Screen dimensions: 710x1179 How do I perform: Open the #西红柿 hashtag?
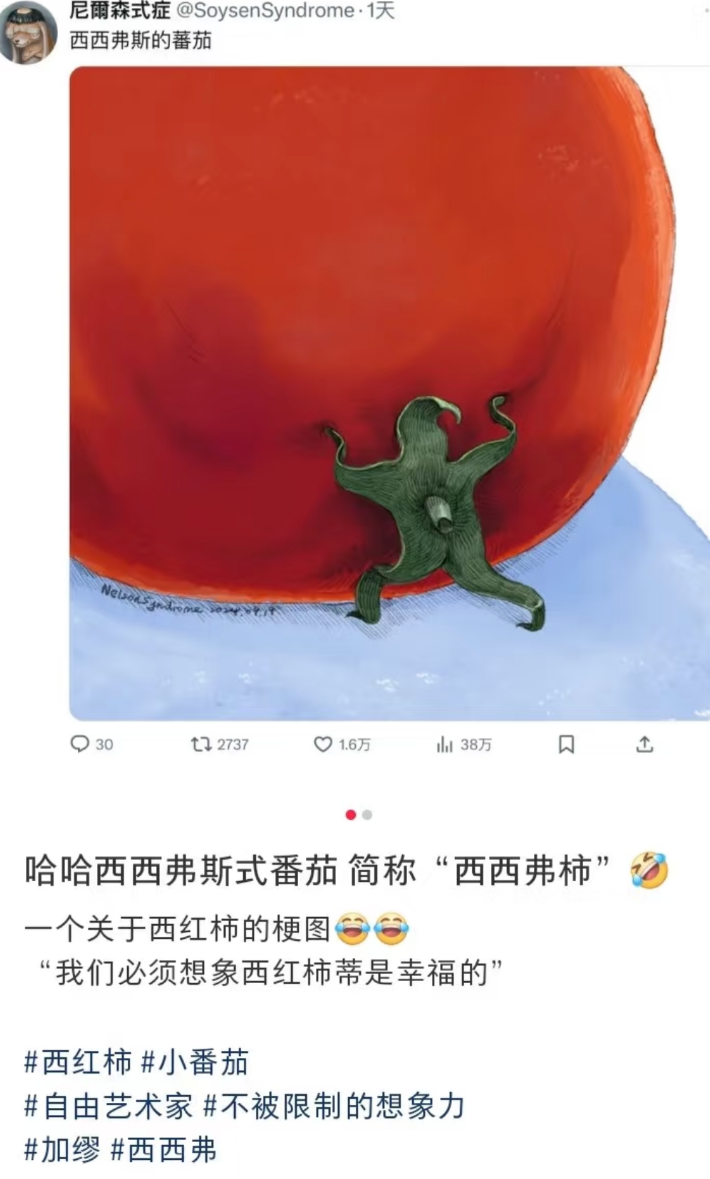(x=76, y=1062)
